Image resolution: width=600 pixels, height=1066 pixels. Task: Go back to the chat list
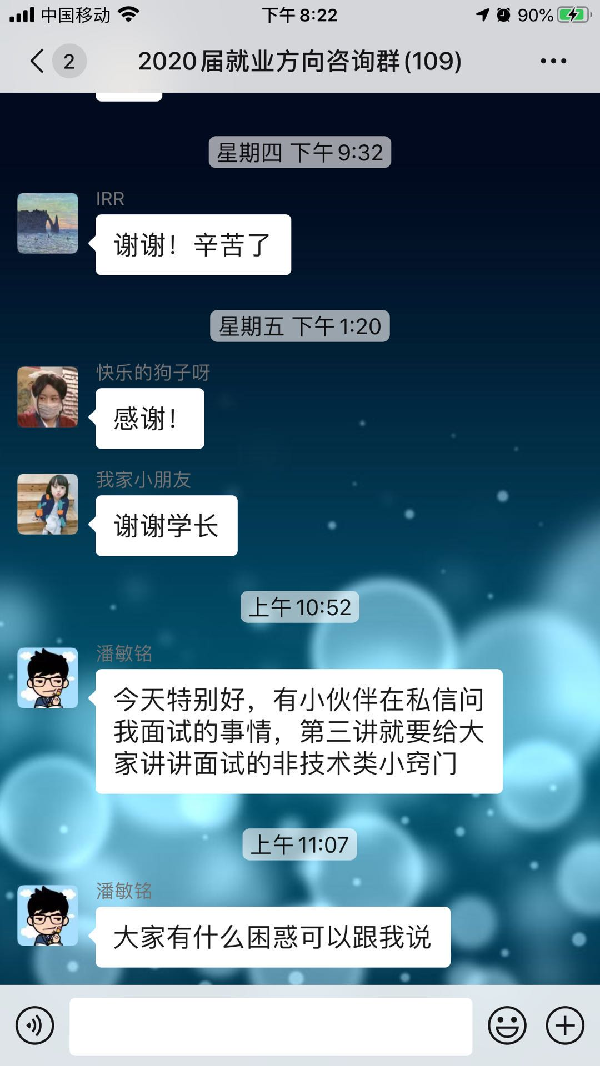[x=38, y=61]
